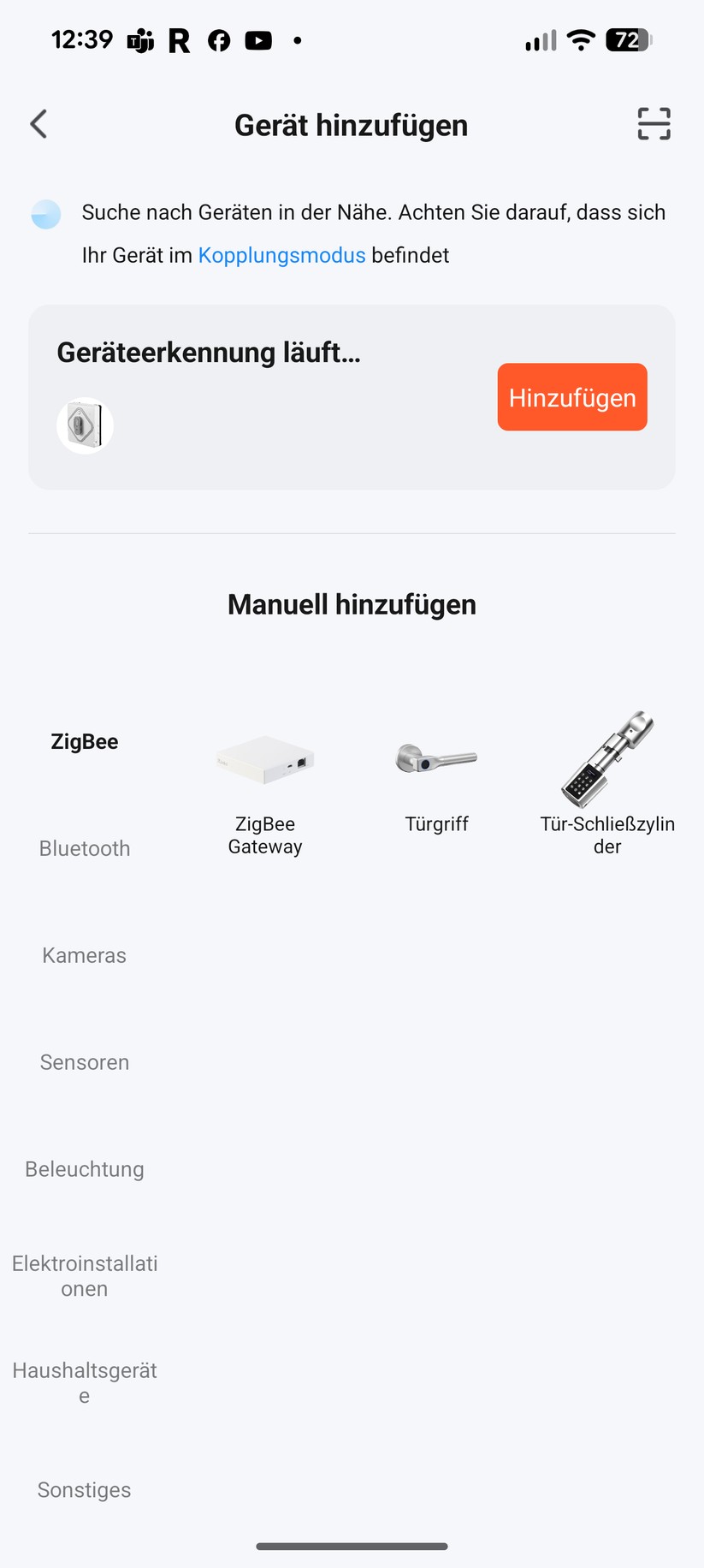Select the ZigBee Gateway device icon
704x1568 pixels.
click(265, 760)
